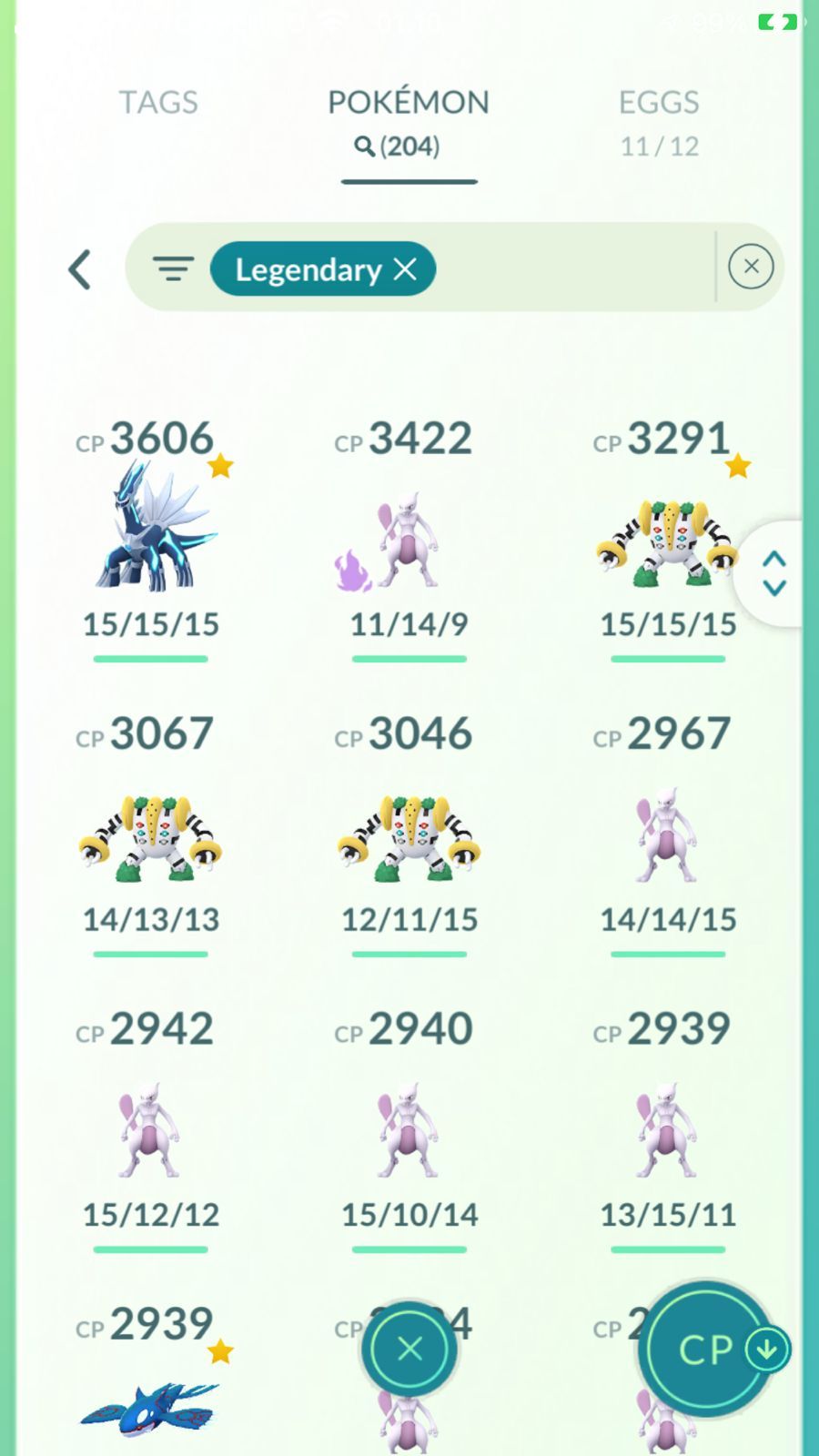Switch to the Tags tab

pyautogui.click(x=158, y=103)
